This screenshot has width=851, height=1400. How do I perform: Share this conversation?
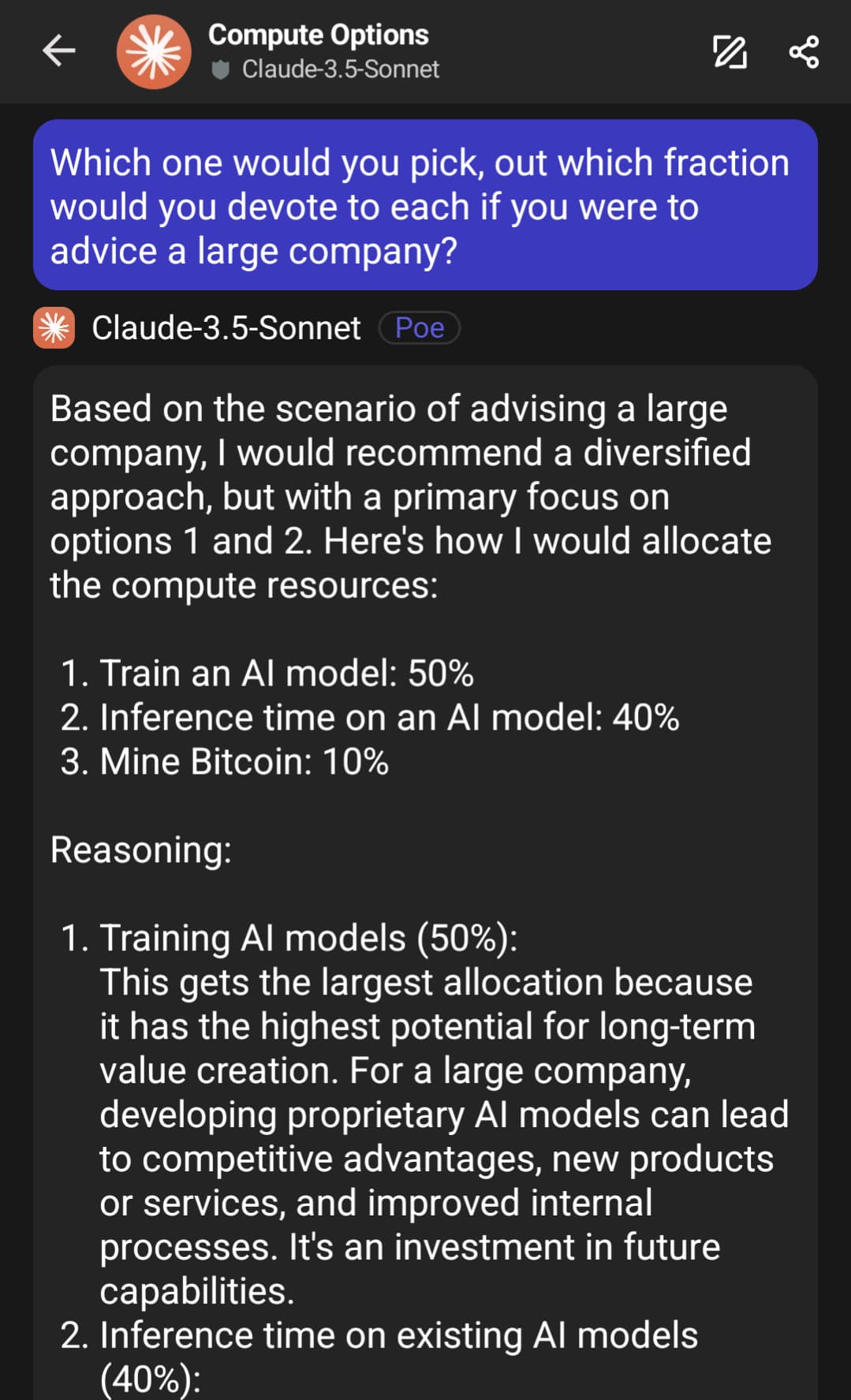804,52
